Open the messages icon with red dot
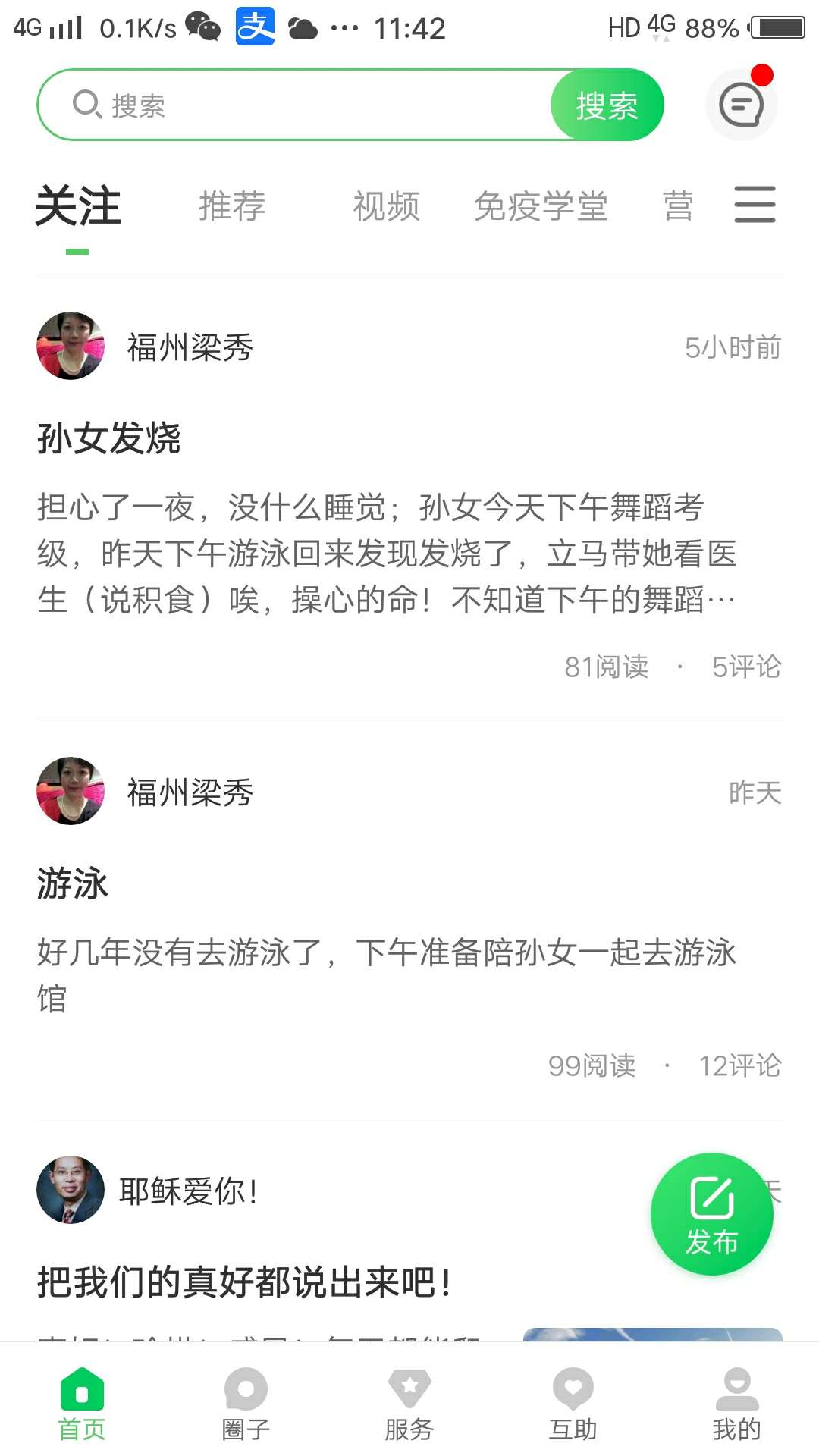819x1456 pixels. tap(741, 105)
